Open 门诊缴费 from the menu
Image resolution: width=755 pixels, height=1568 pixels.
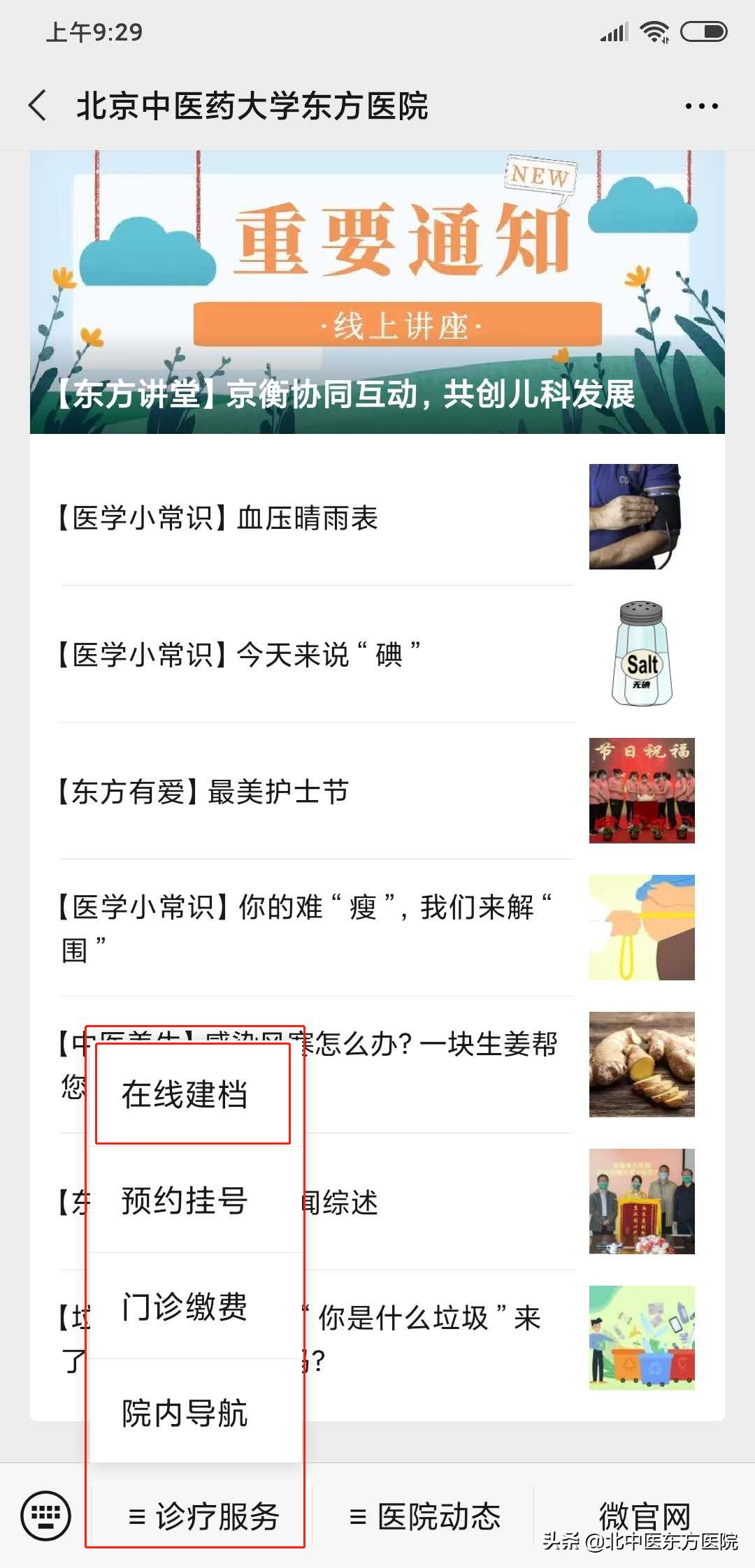[x=185, y=1307]
